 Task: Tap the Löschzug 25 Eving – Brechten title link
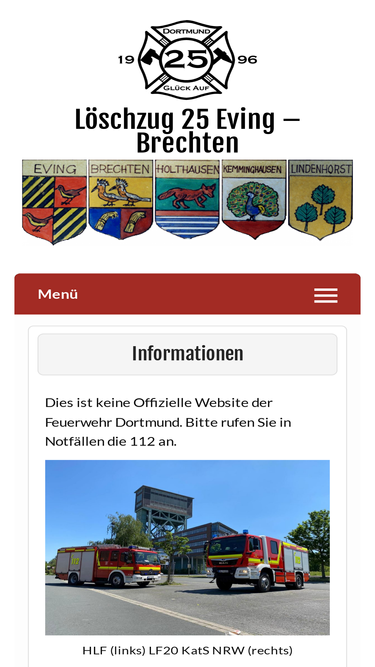[x=188, y=131]
